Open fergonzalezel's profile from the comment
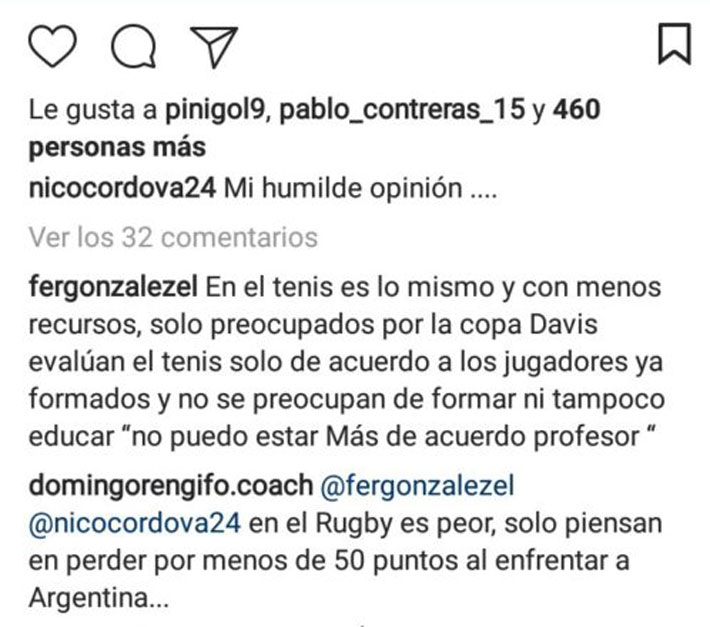The image size is (710, 627). (x=114, y=289)
